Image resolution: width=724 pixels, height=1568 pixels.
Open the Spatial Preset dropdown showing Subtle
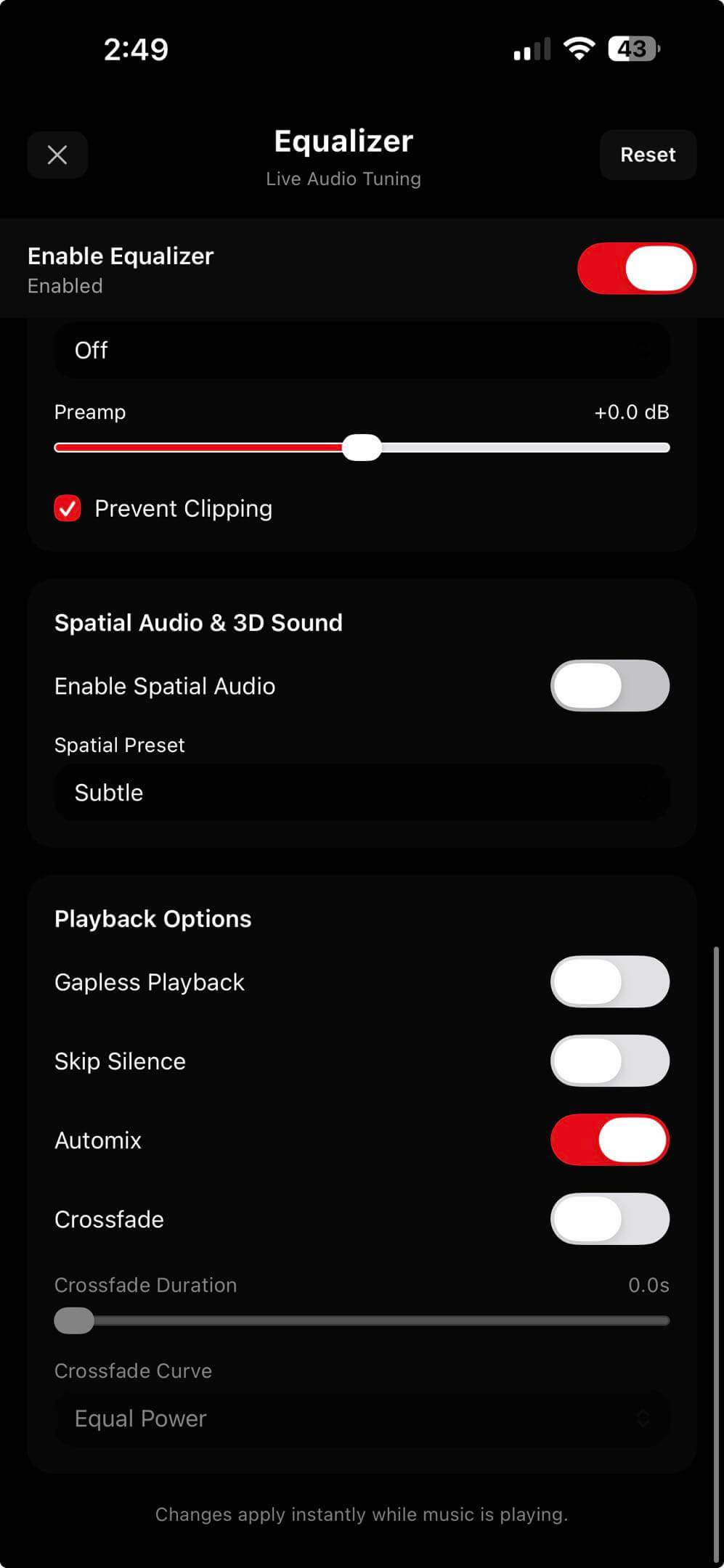point(362,793)
